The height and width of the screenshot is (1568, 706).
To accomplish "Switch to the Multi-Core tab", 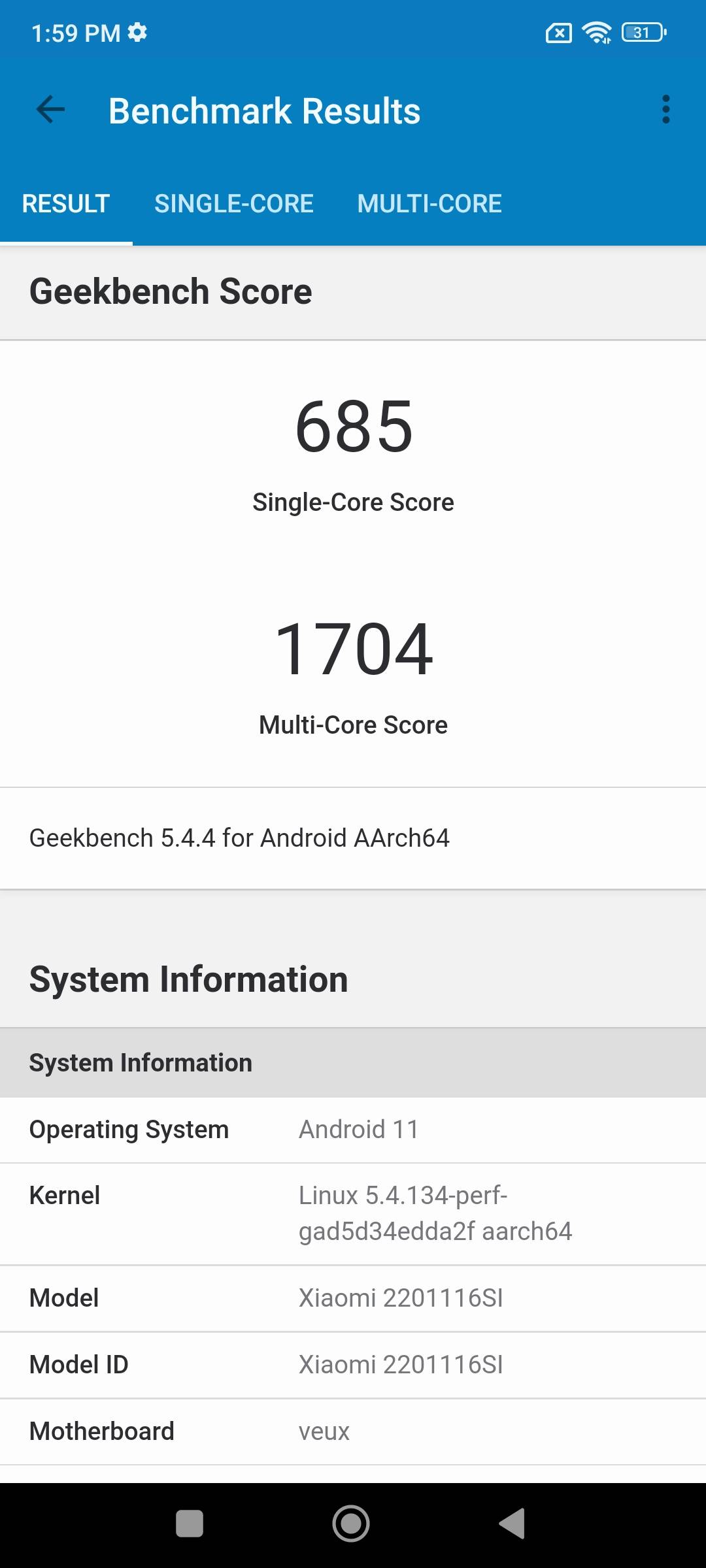I will (429, 204).
